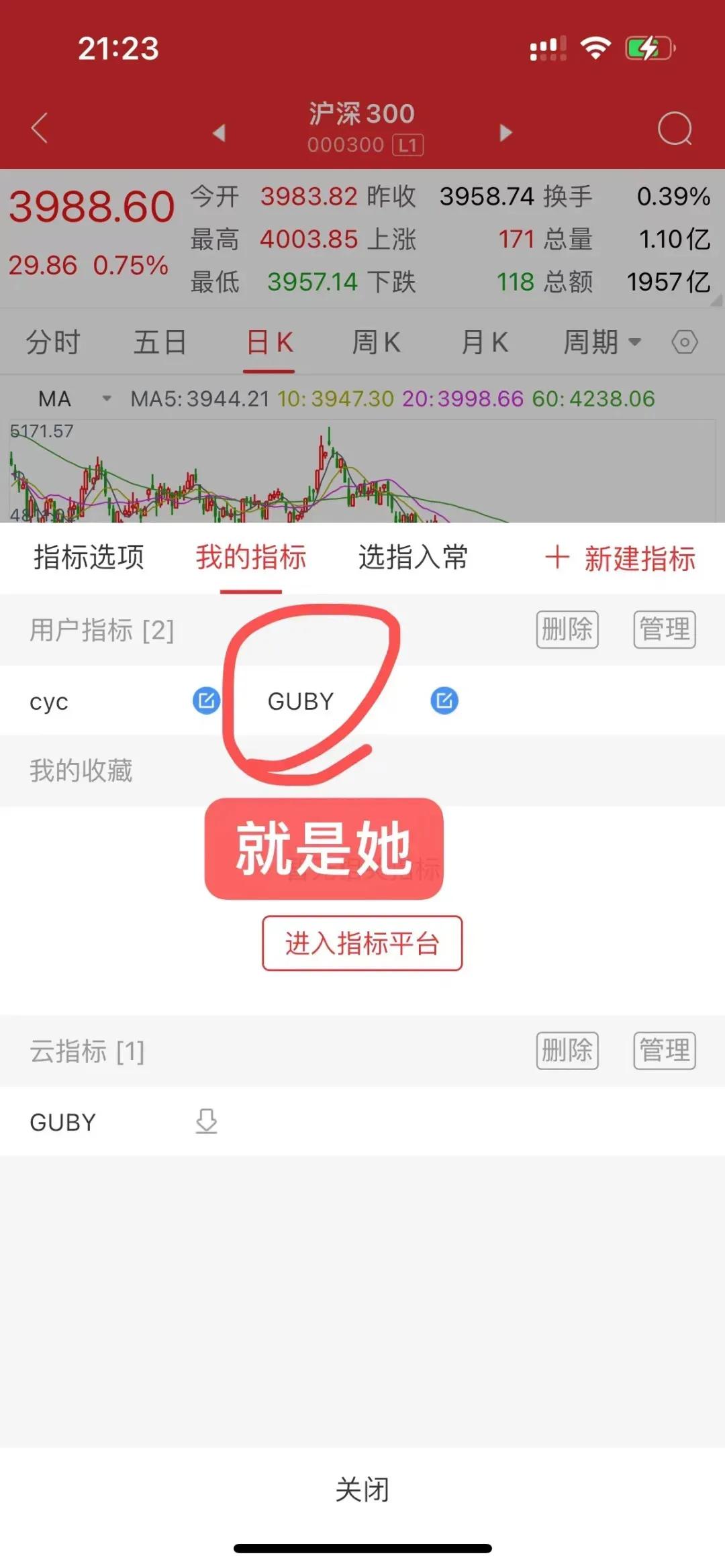Image resolution: width=725 pixels, height=1568 pixels.
Task: Select the cyc user indicator
Action: (x=48, y=702)
